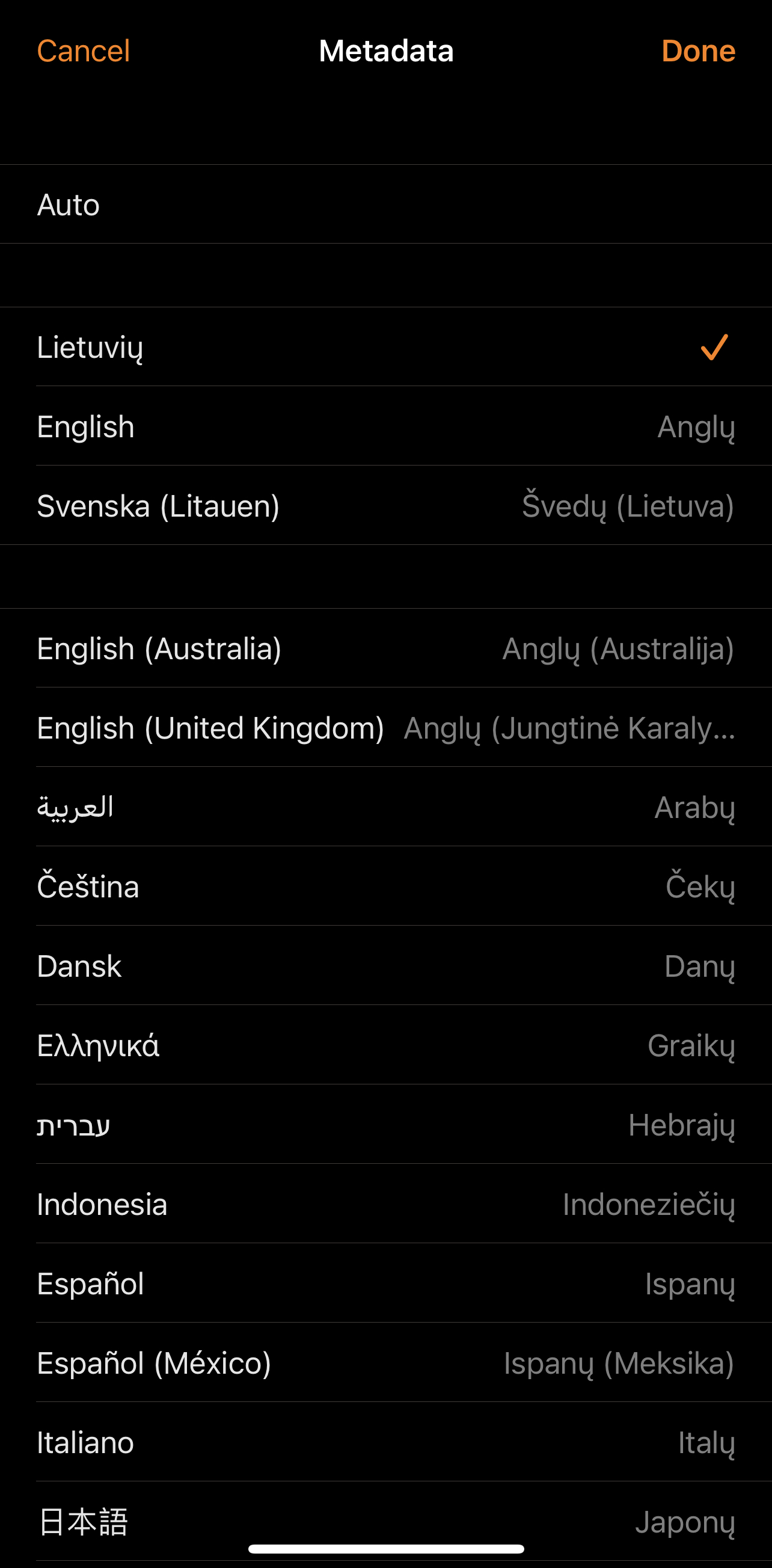Select the Ελληνικά row
Viewport: 772px width, 1568px height.
(385, 1045)
